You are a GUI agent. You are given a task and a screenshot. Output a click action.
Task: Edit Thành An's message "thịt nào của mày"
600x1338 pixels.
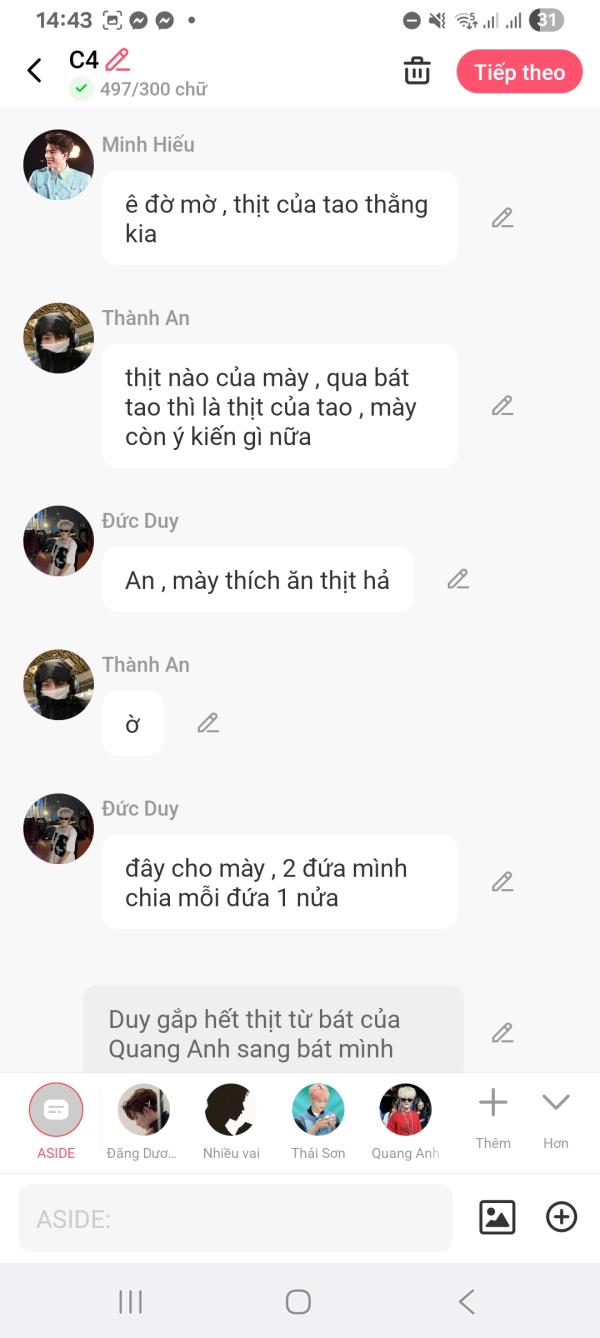[502, 406]
